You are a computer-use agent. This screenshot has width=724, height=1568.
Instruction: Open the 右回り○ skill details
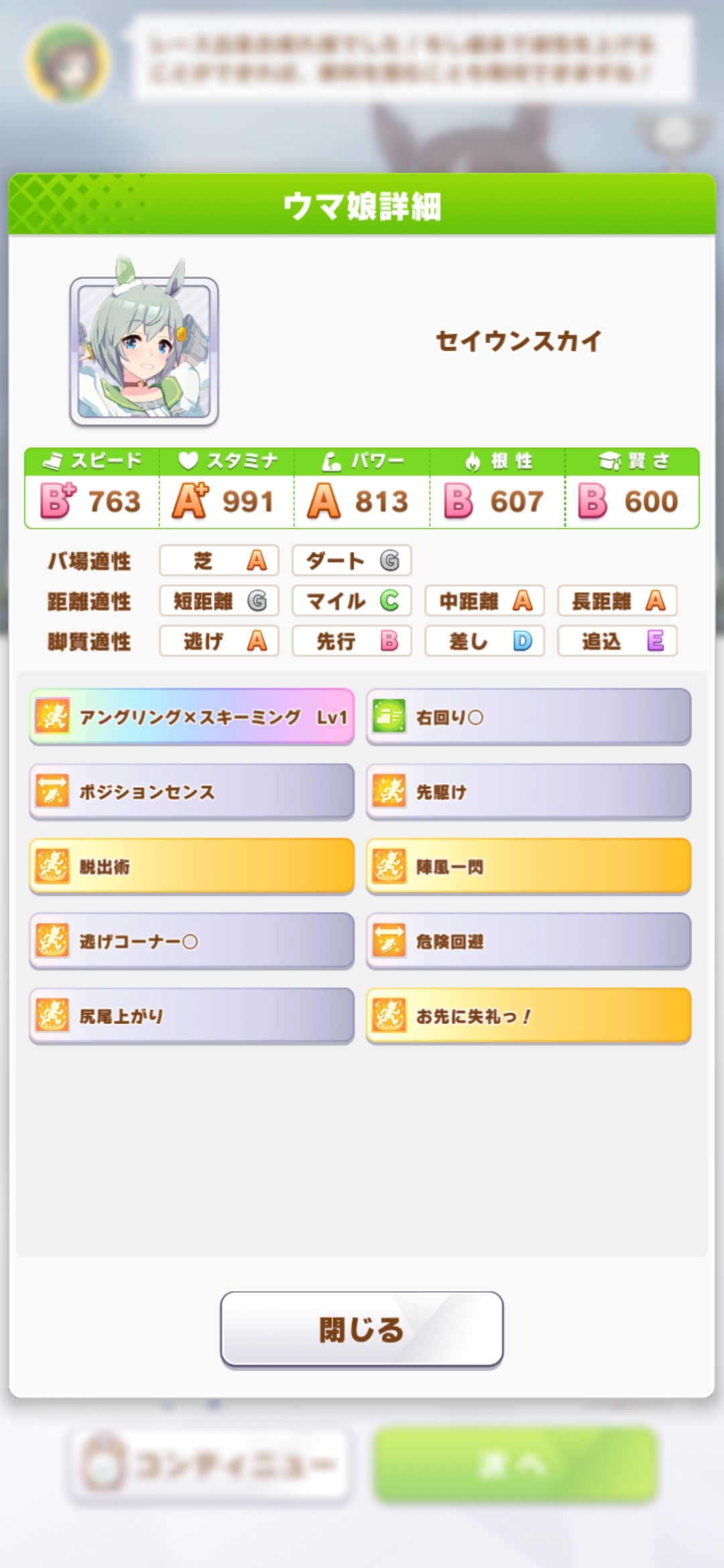coord(528,717)
